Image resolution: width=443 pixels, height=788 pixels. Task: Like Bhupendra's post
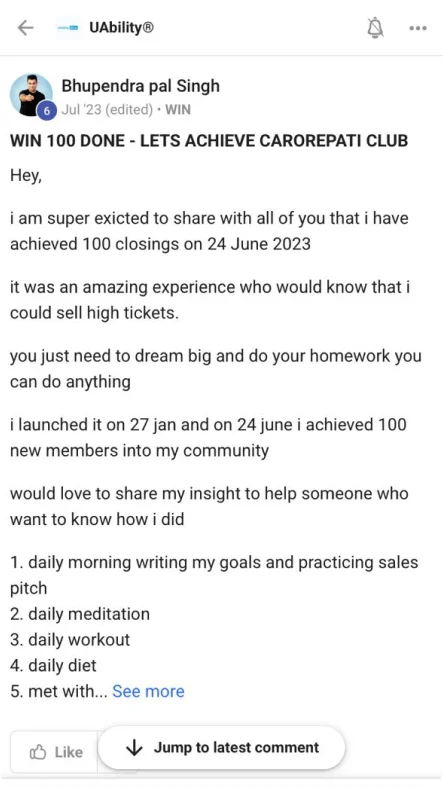(x=56, y=752)
